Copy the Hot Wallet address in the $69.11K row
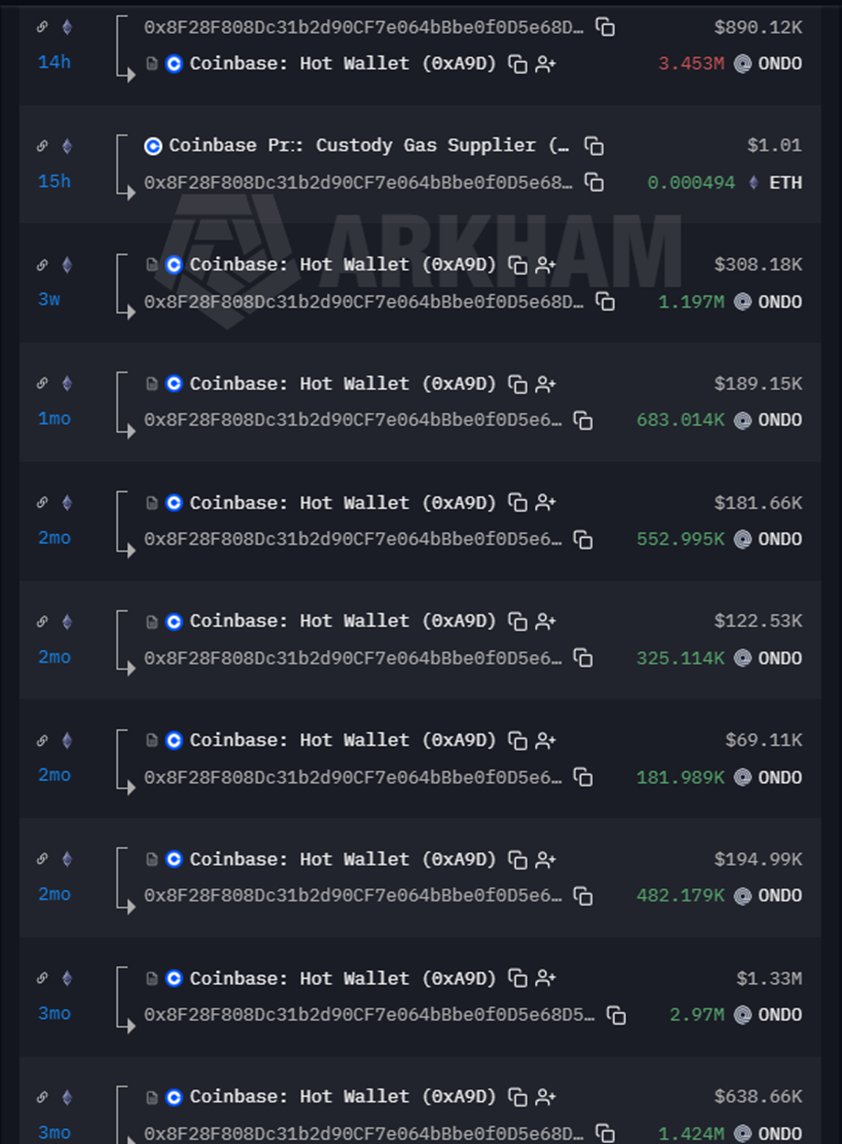This screenshot has height=1144, width=842. pyautogui.click(x=517, y=741)
